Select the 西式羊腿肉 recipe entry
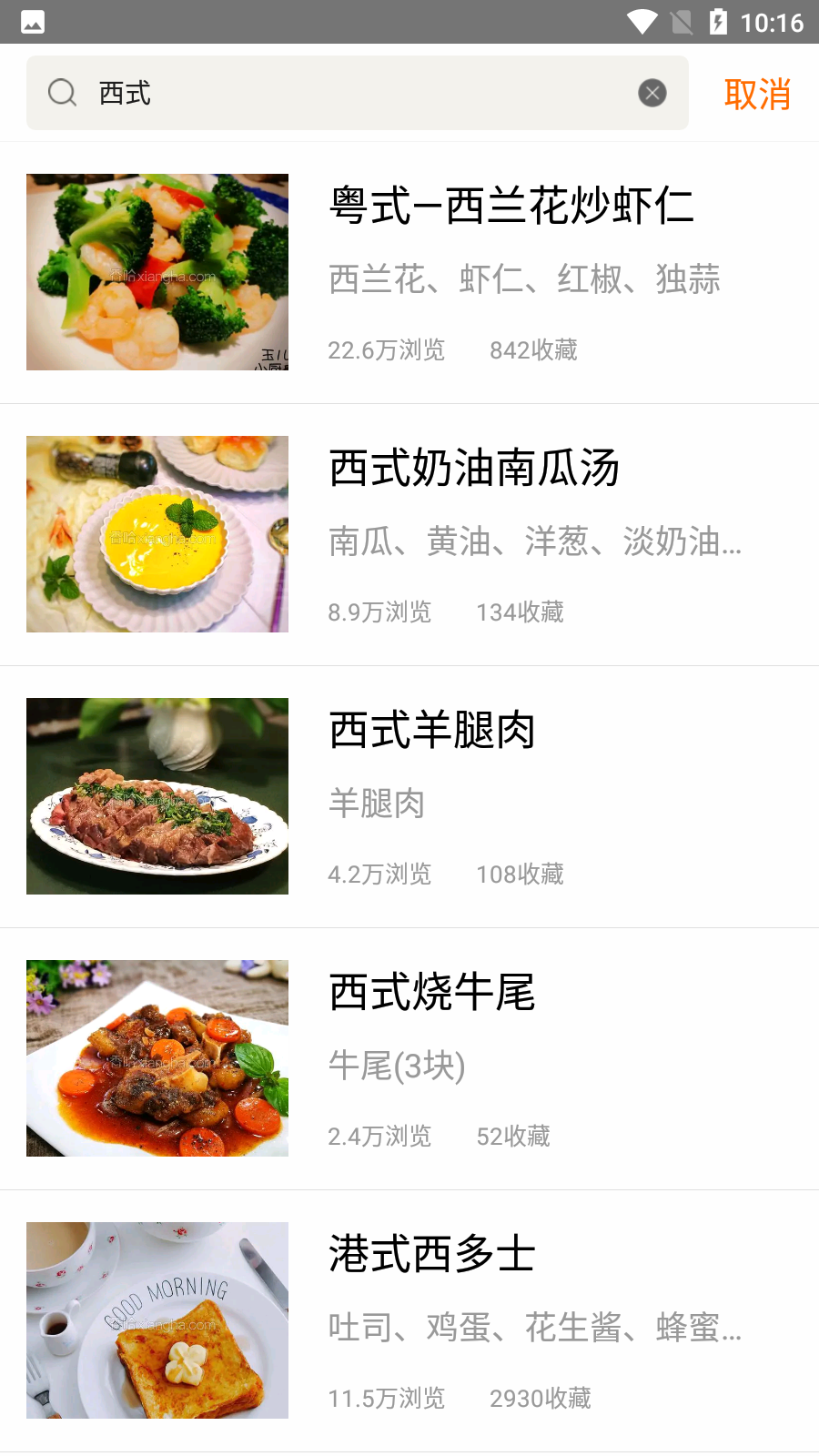This screenshot has width=819, height=1456. (432, 731)
